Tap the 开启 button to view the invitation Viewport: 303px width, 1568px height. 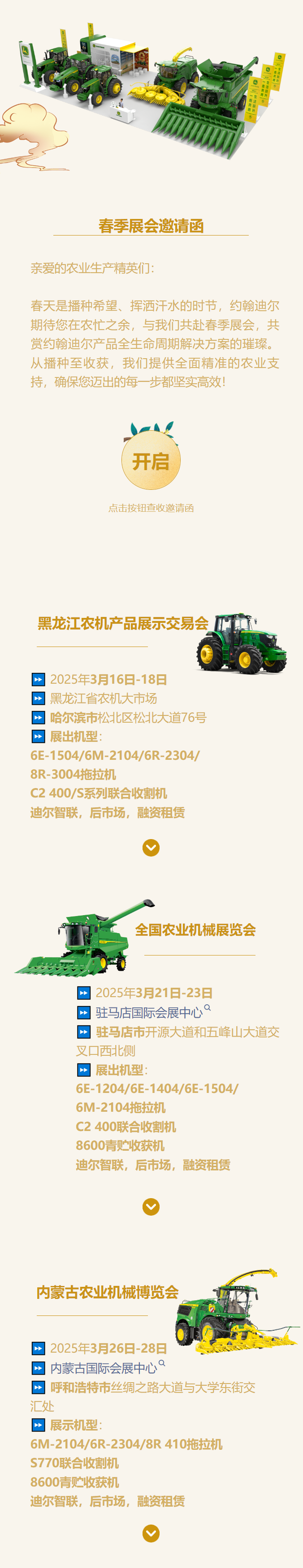click(x=151, y=461)
